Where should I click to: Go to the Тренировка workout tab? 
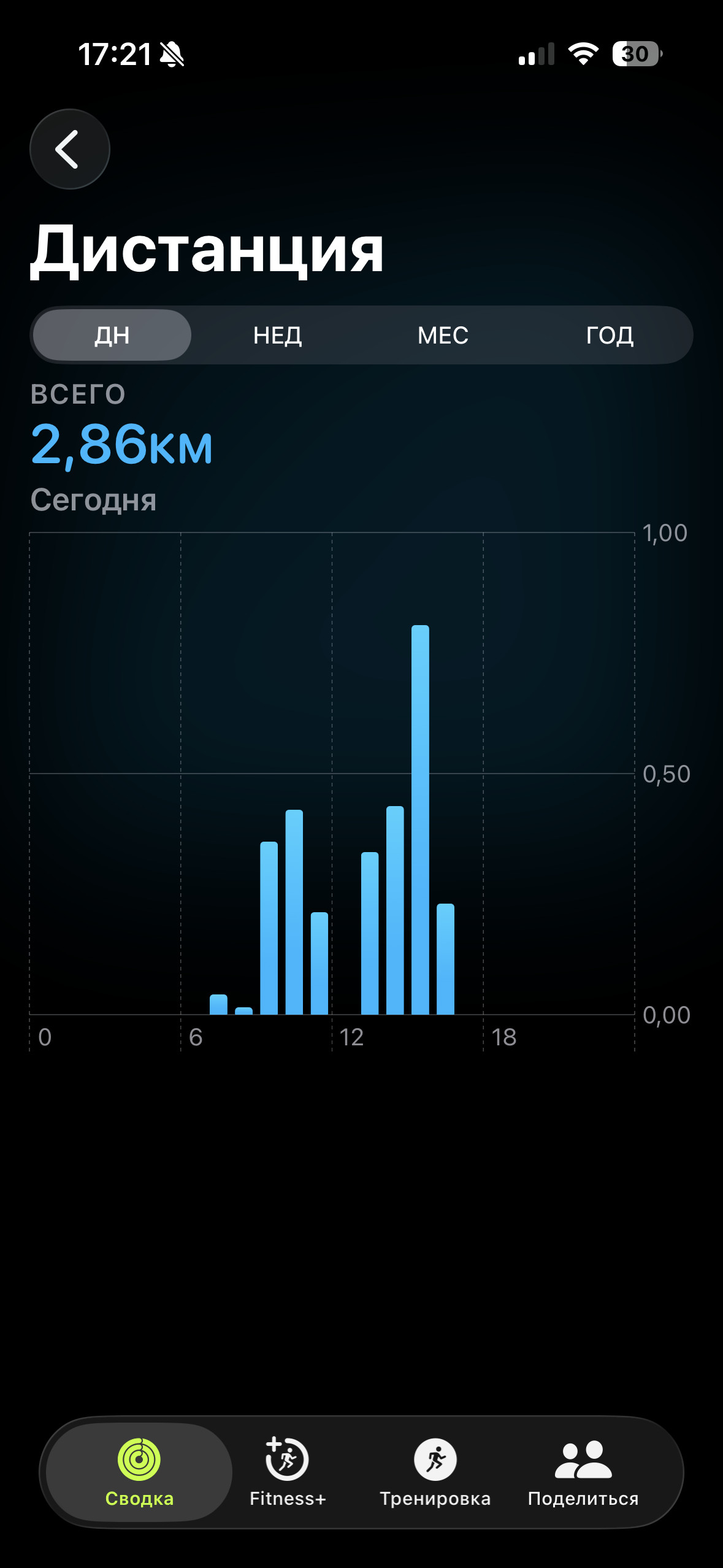point(435,1472)
